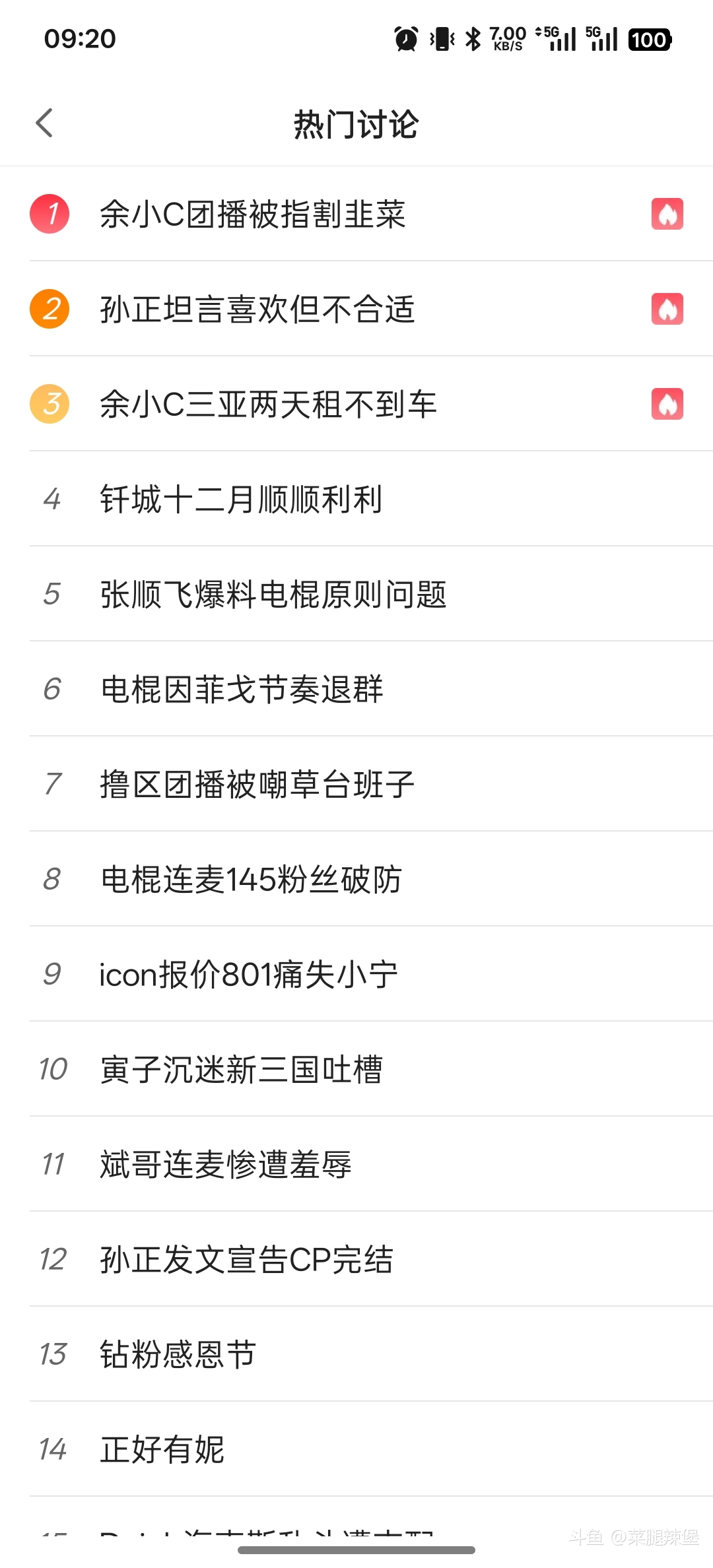The image size is (713, 1568).
Task: Open topic 孙正发文宣告CP完结
Action: click(x=246, y=1260)
